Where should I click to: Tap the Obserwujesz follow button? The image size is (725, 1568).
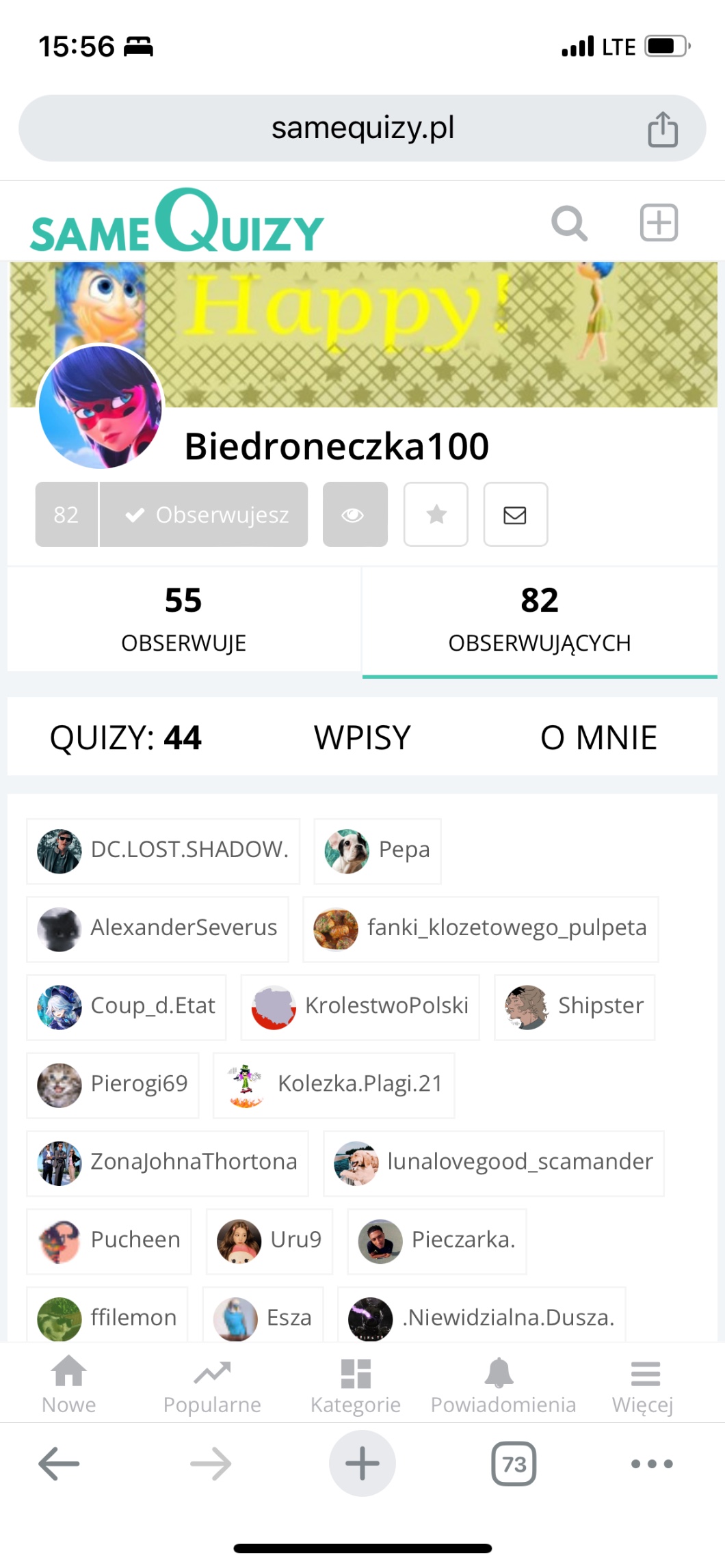tap(204, 515)
